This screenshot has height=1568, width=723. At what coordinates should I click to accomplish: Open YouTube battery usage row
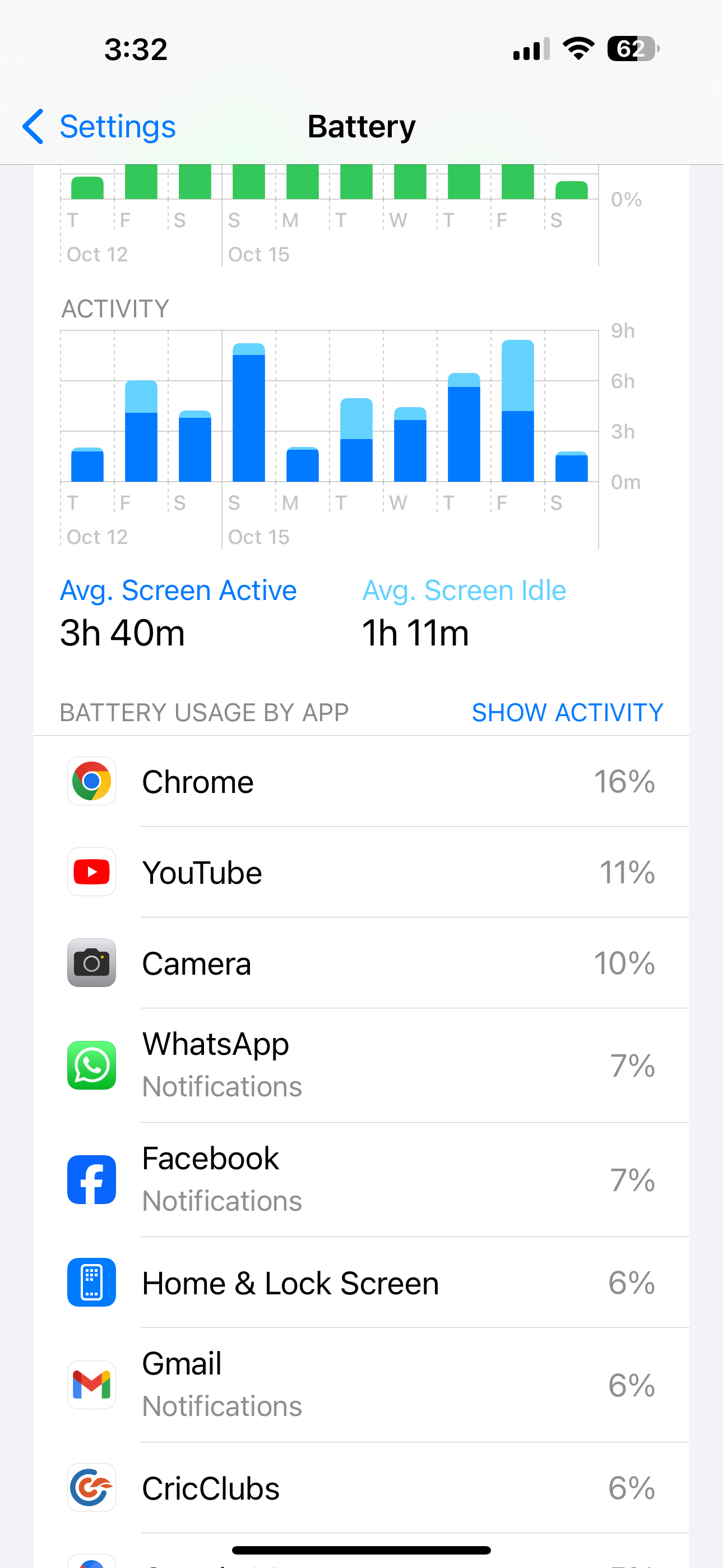361,872
